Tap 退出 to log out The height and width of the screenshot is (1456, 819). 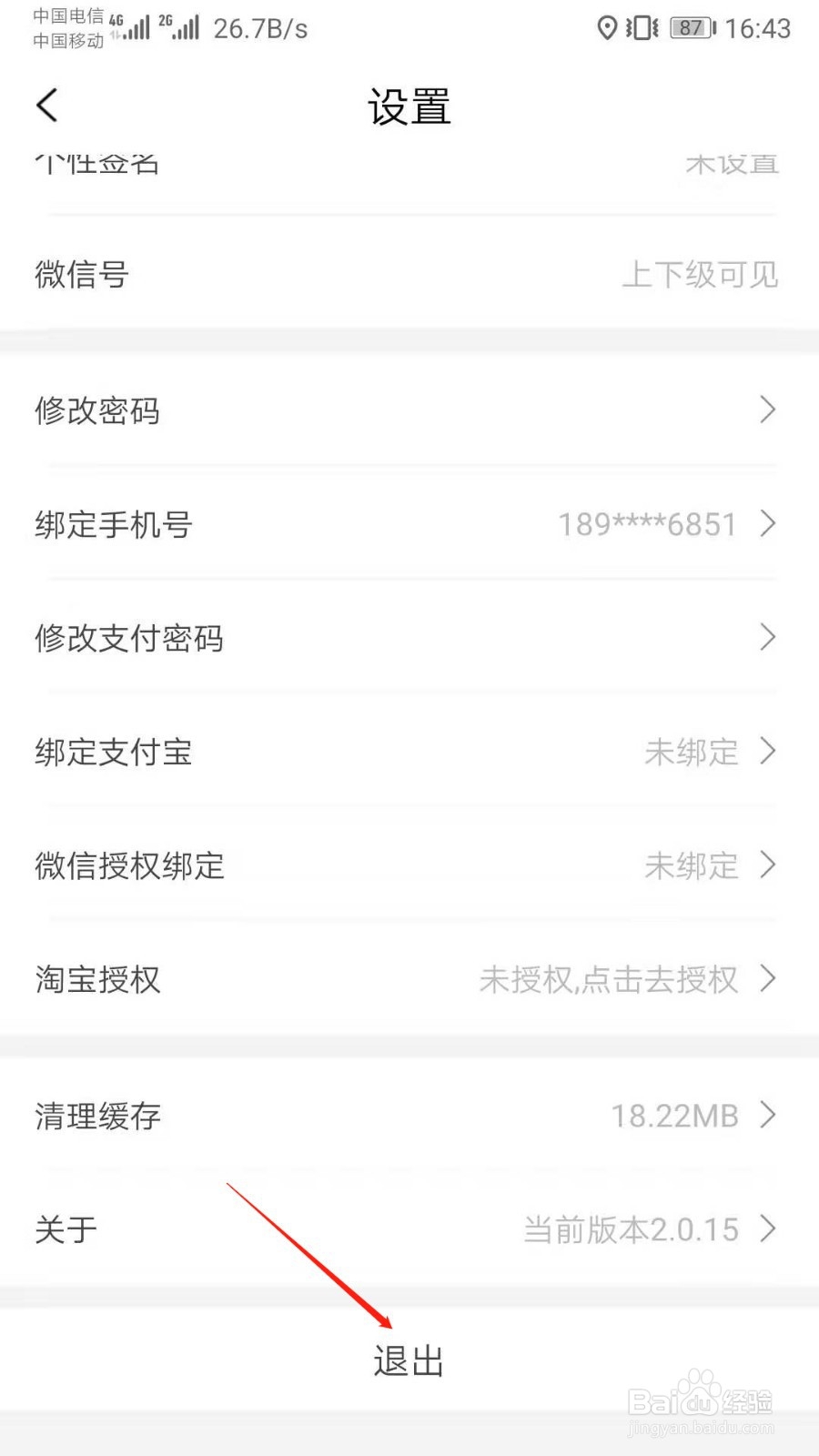point(408,1361)
